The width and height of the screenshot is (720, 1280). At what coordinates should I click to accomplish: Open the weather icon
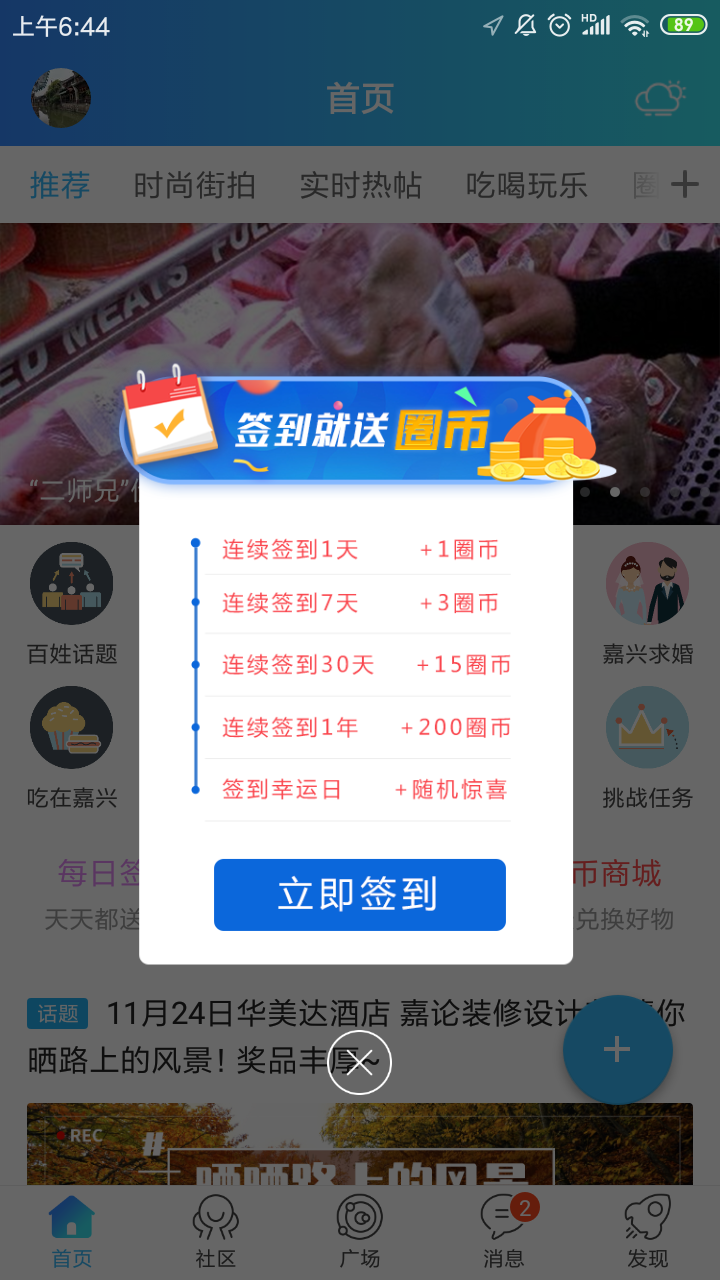(661, 98)
